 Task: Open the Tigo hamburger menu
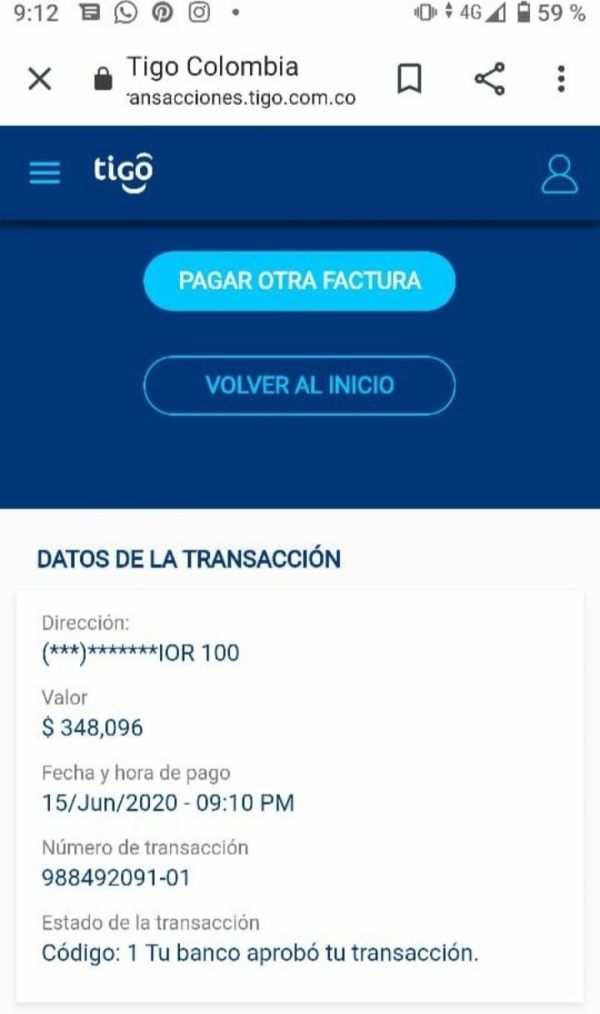45,173
